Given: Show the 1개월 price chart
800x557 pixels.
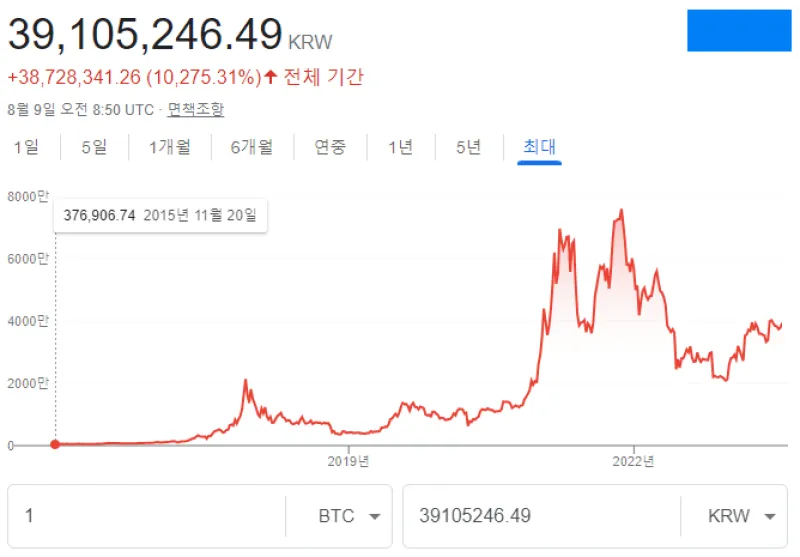Looking at the screenshot, I should [x=169, y=147].
